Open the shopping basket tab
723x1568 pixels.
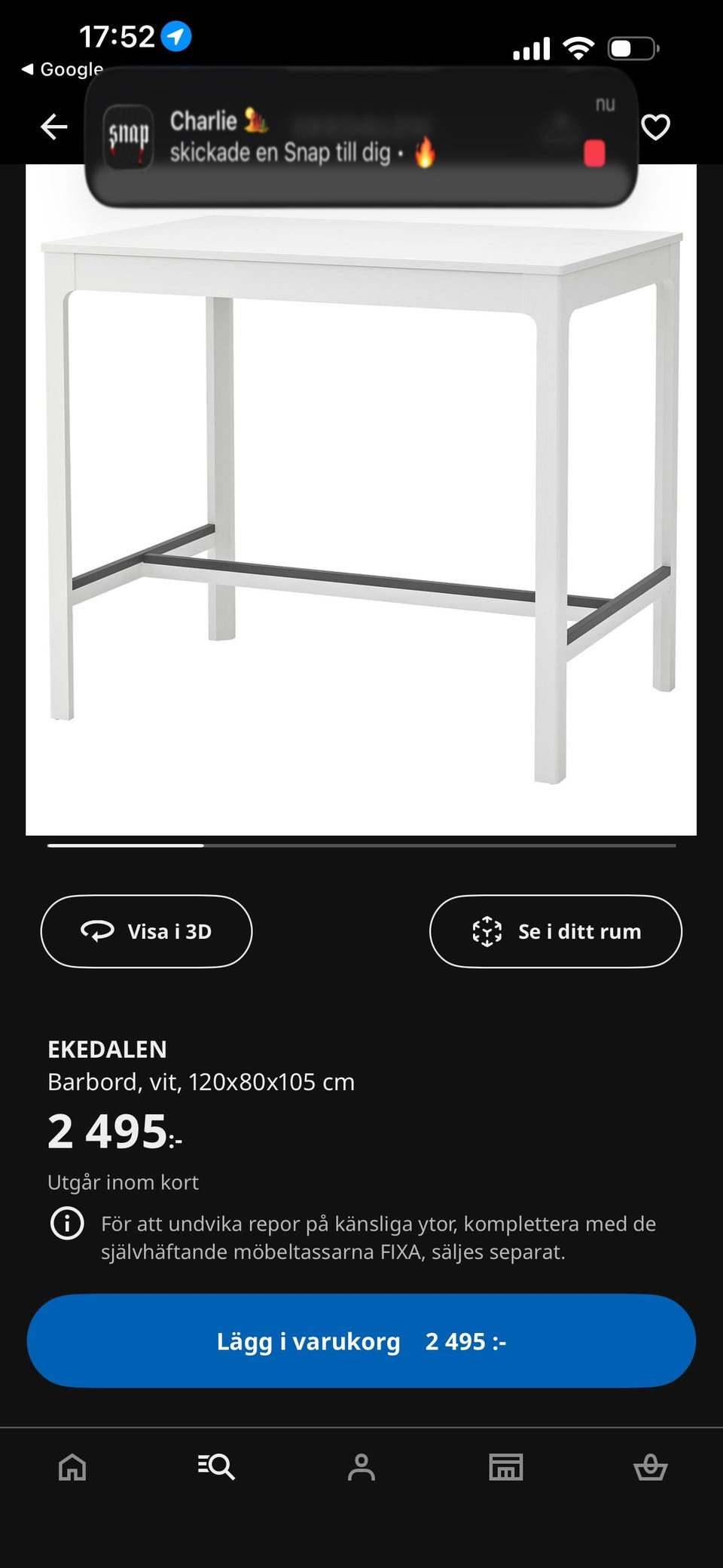651,1466
